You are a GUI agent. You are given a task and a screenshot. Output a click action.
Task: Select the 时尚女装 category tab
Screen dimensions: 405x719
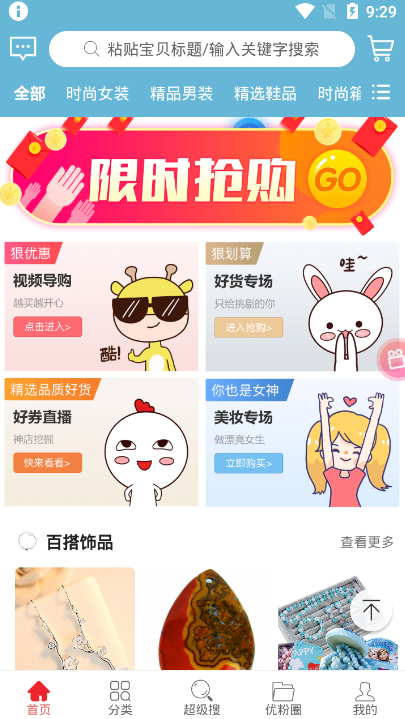tap(97, 94)
